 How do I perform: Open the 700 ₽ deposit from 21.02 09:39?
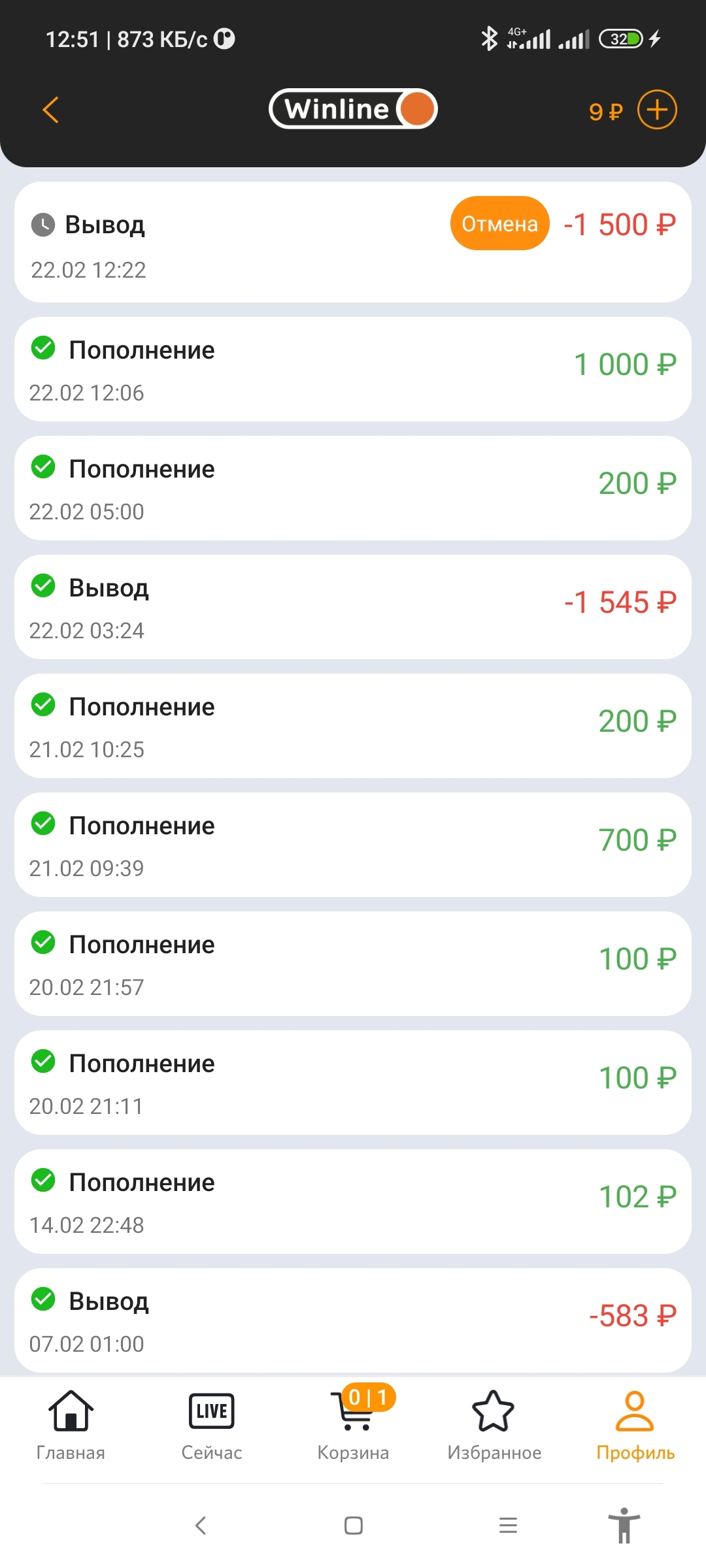353,845
